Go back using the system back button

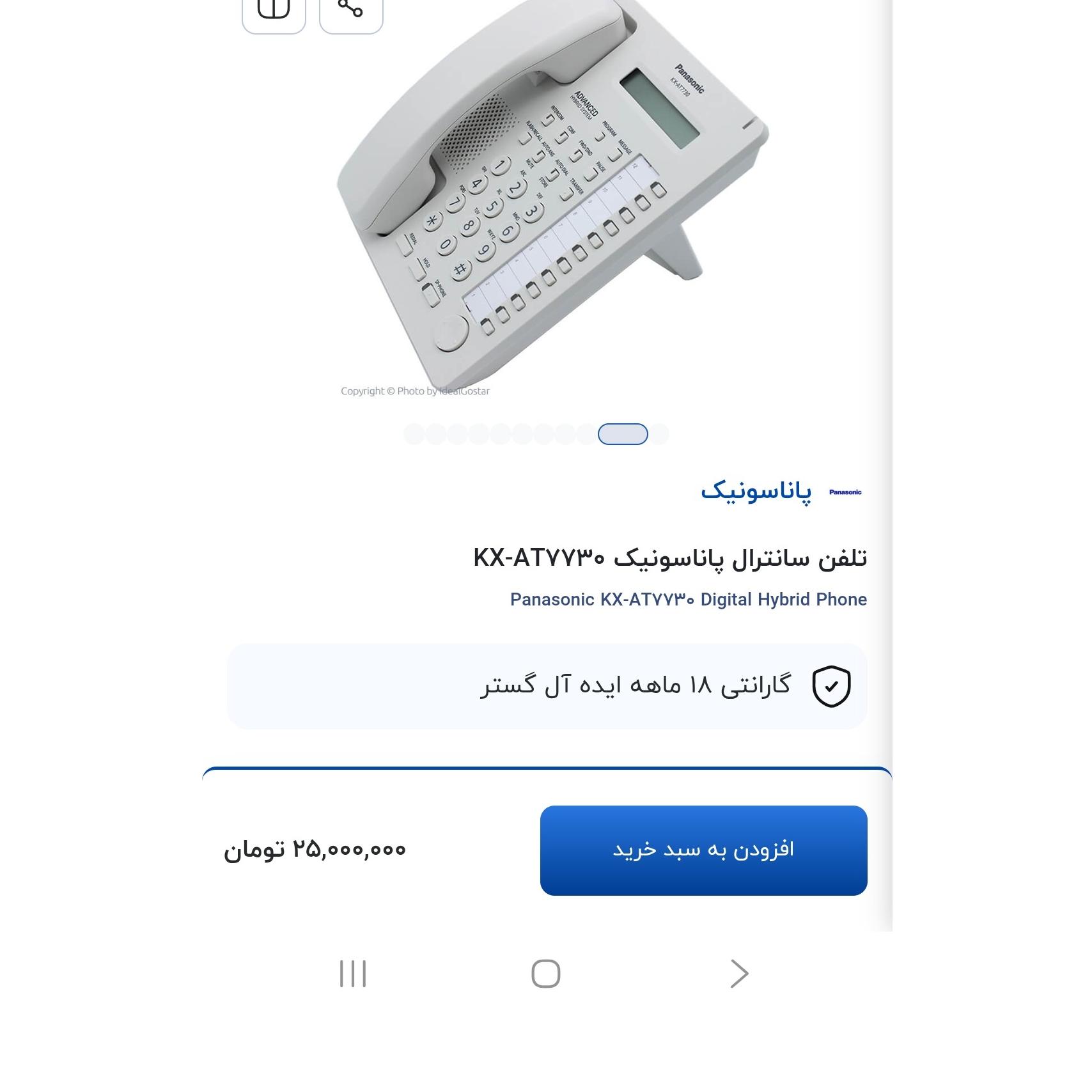click(x=739, y=974)
